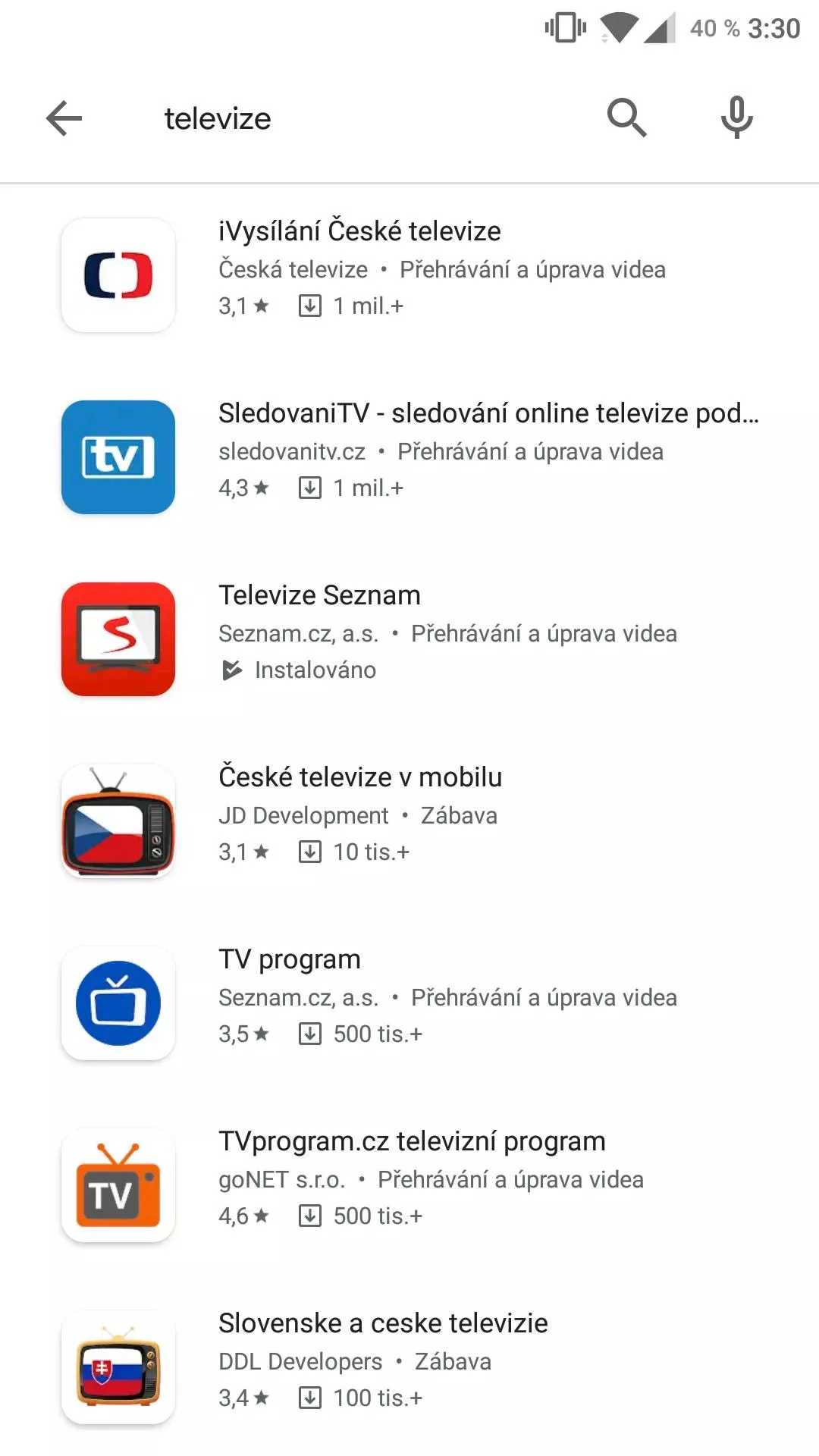The image size is (819, 1456).
Task: Open TV program by Seznam.cz
Action: click(409, 1003)
